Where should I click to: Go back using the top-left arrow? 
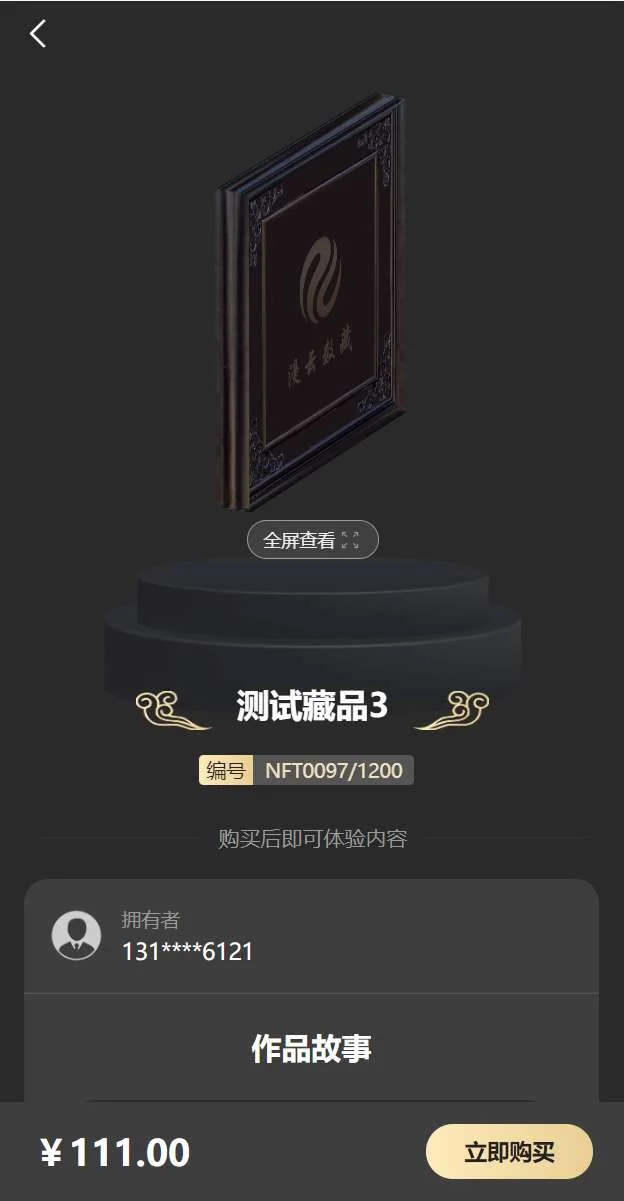(38, 34)
